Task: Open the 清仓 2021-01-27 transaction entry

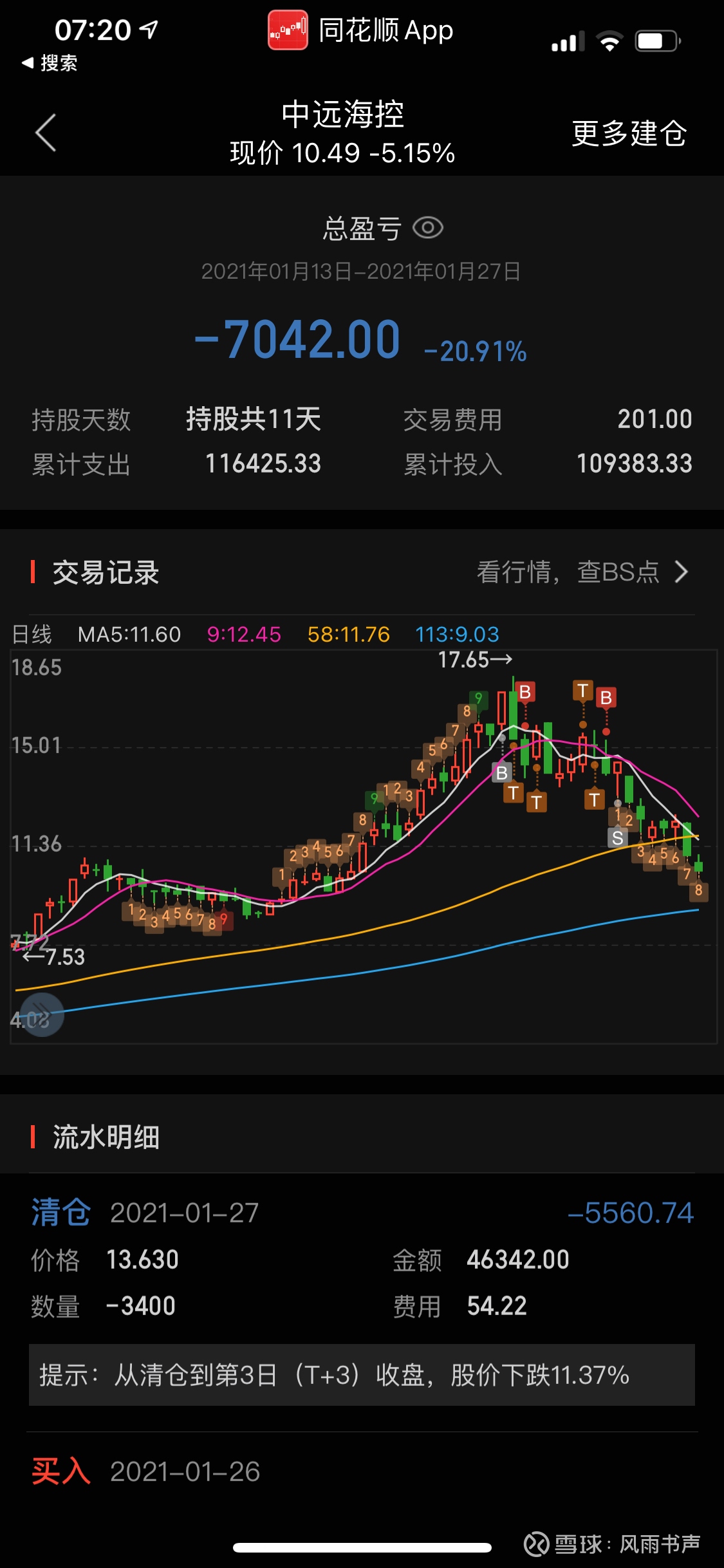Action: (362, 1300)
